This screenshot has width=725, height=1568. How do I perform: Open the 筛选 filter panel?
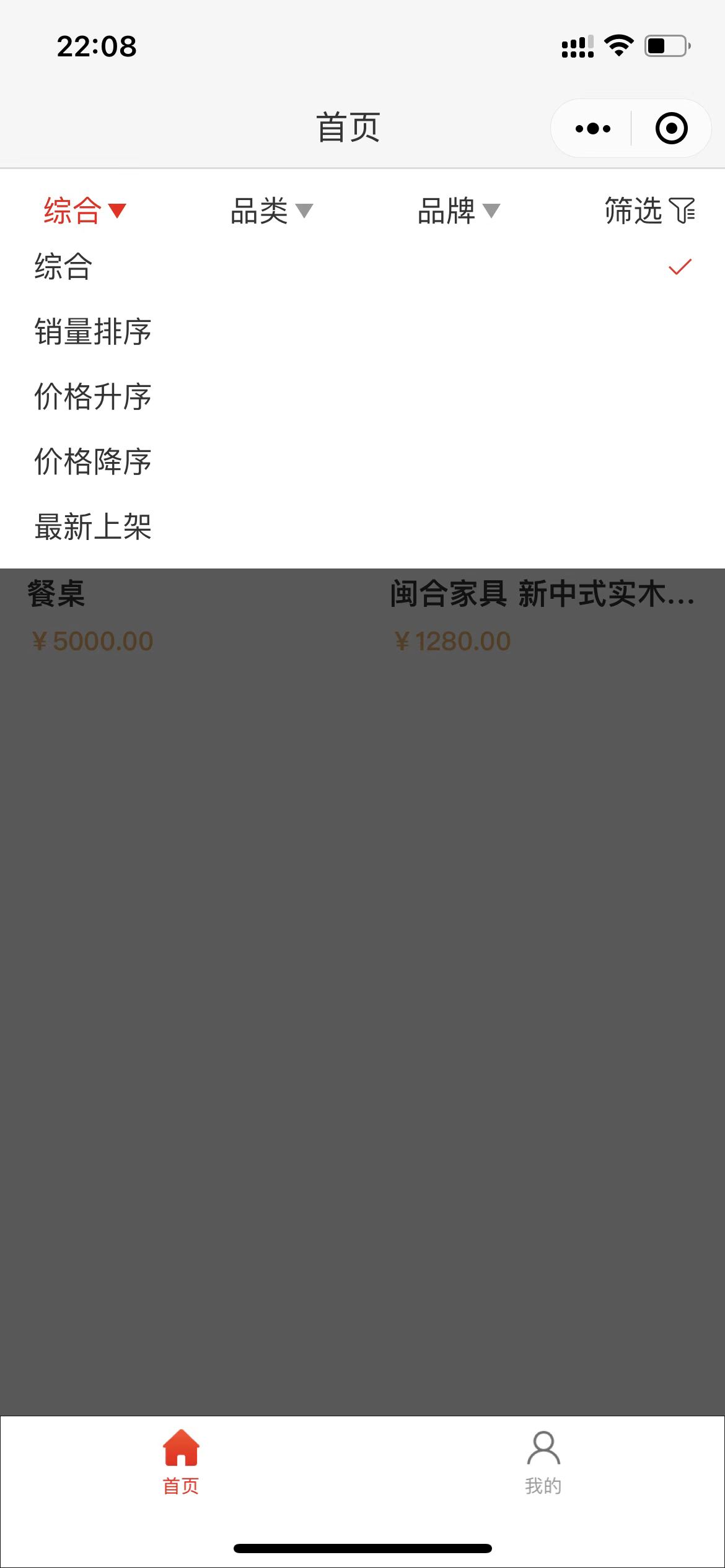(649, 211)
